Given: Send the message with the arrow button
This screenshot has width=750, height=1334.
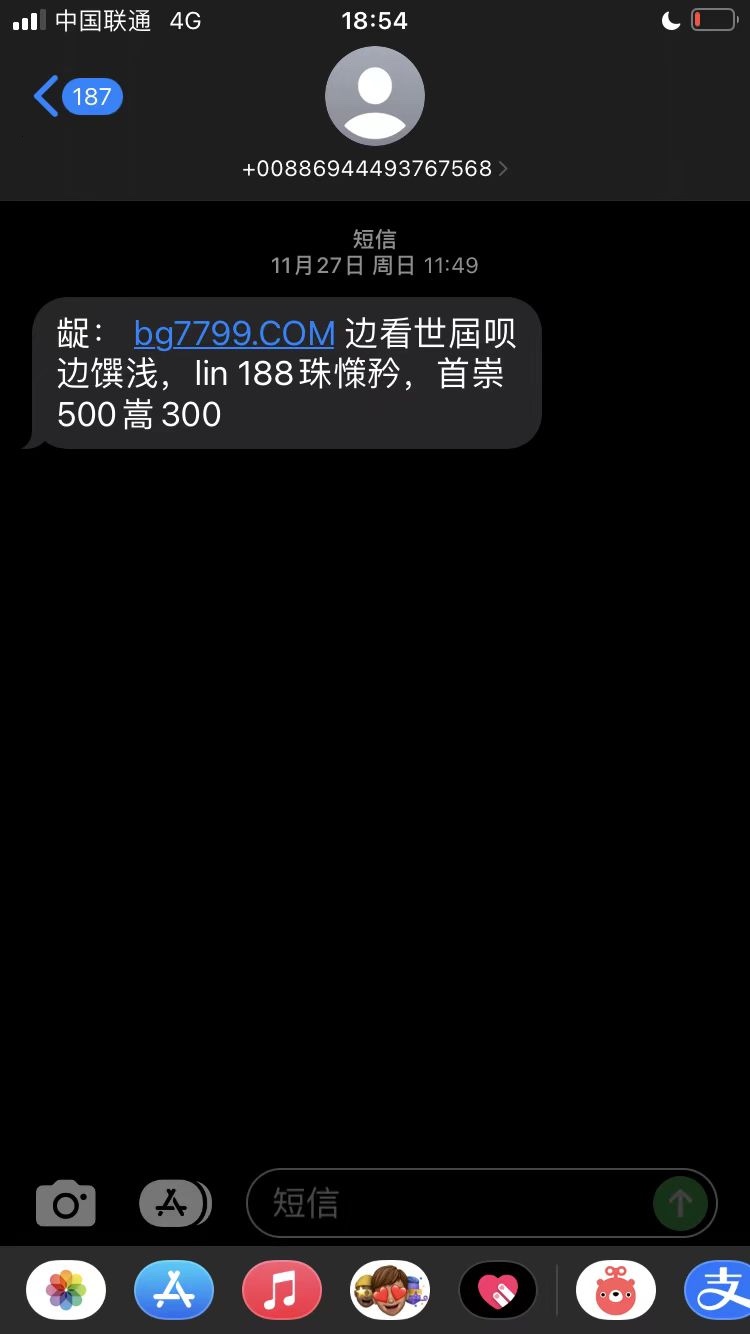Looking at the screenshot, I should point(680,1203).
